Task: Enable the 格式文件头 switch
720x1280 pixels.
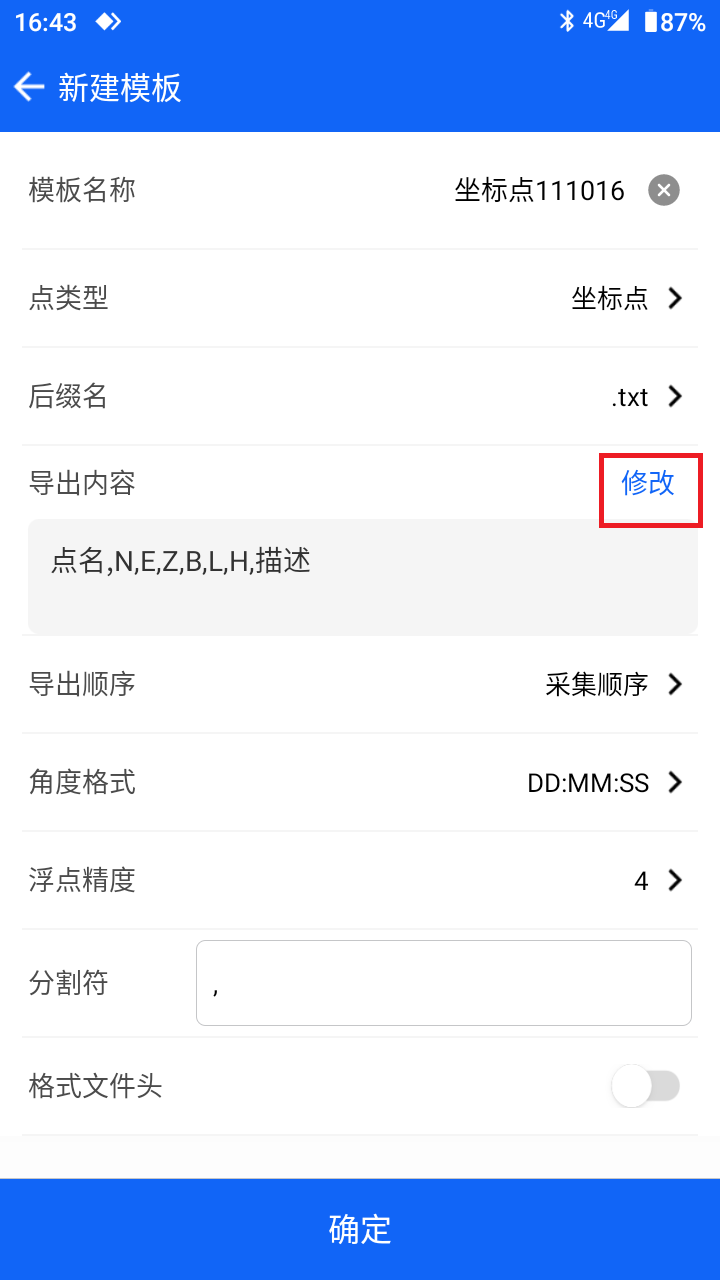Action: tap(646, 1086)
